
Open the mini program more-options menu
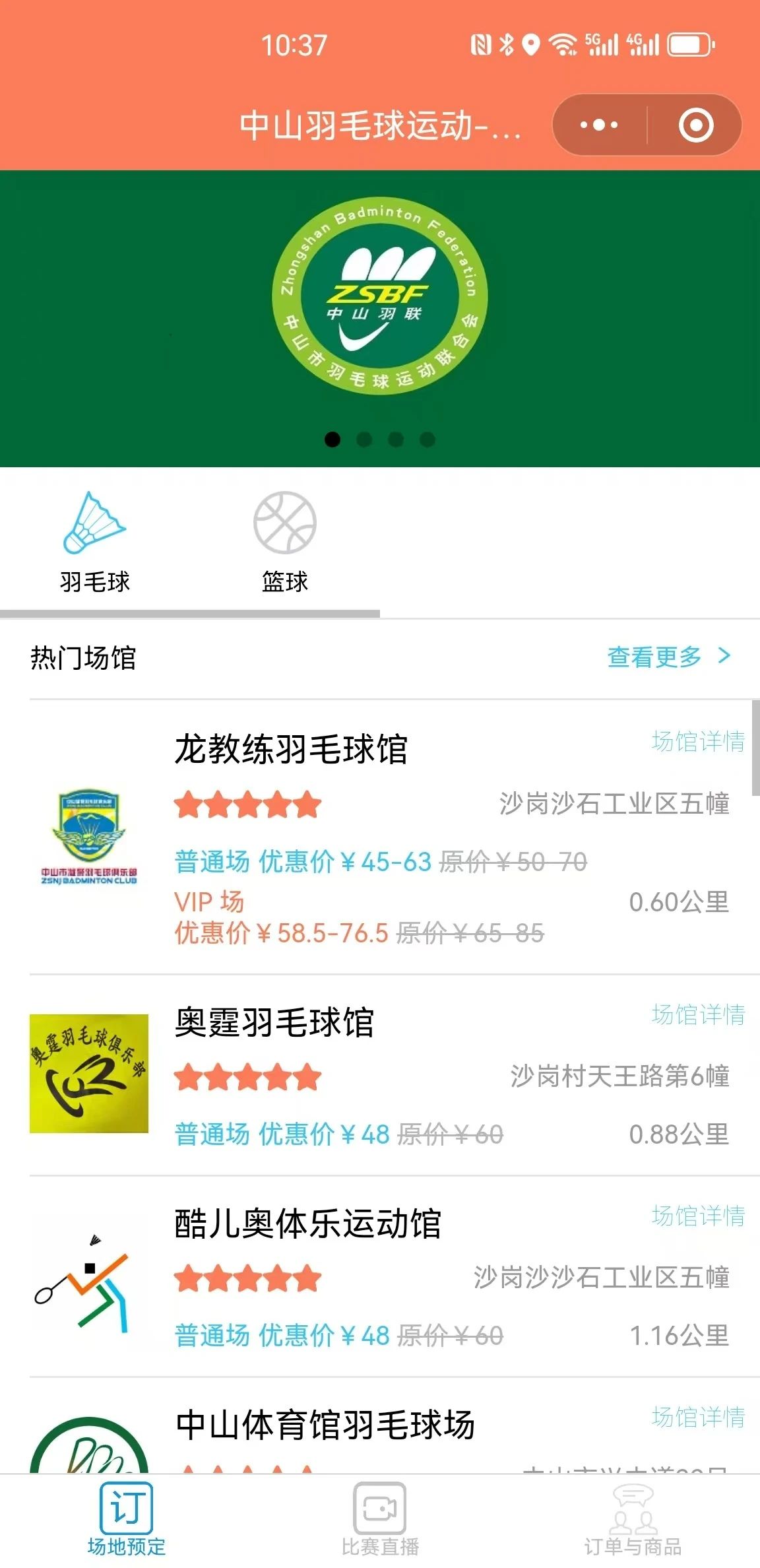point(599,125)
